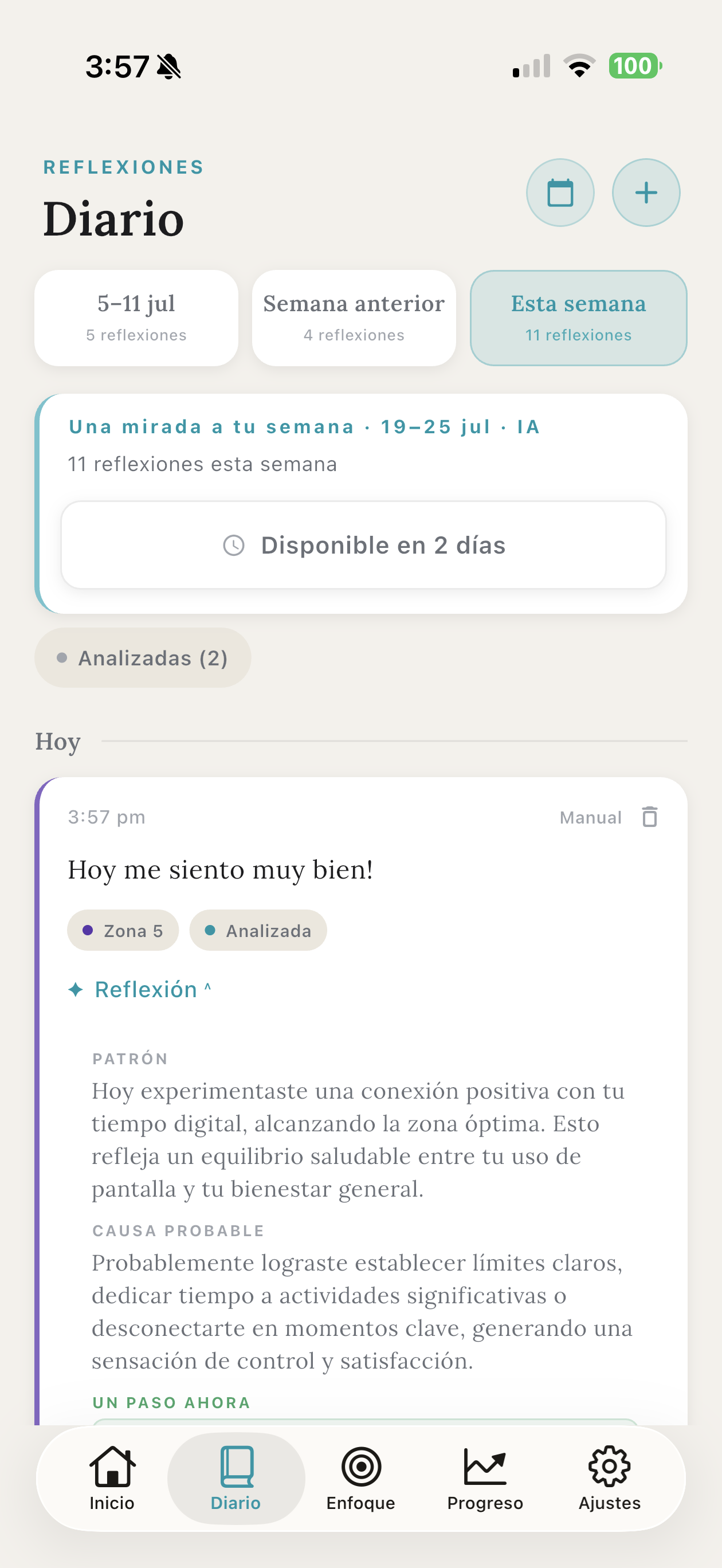Go to the Inicio tab

tap(112, 1478)
